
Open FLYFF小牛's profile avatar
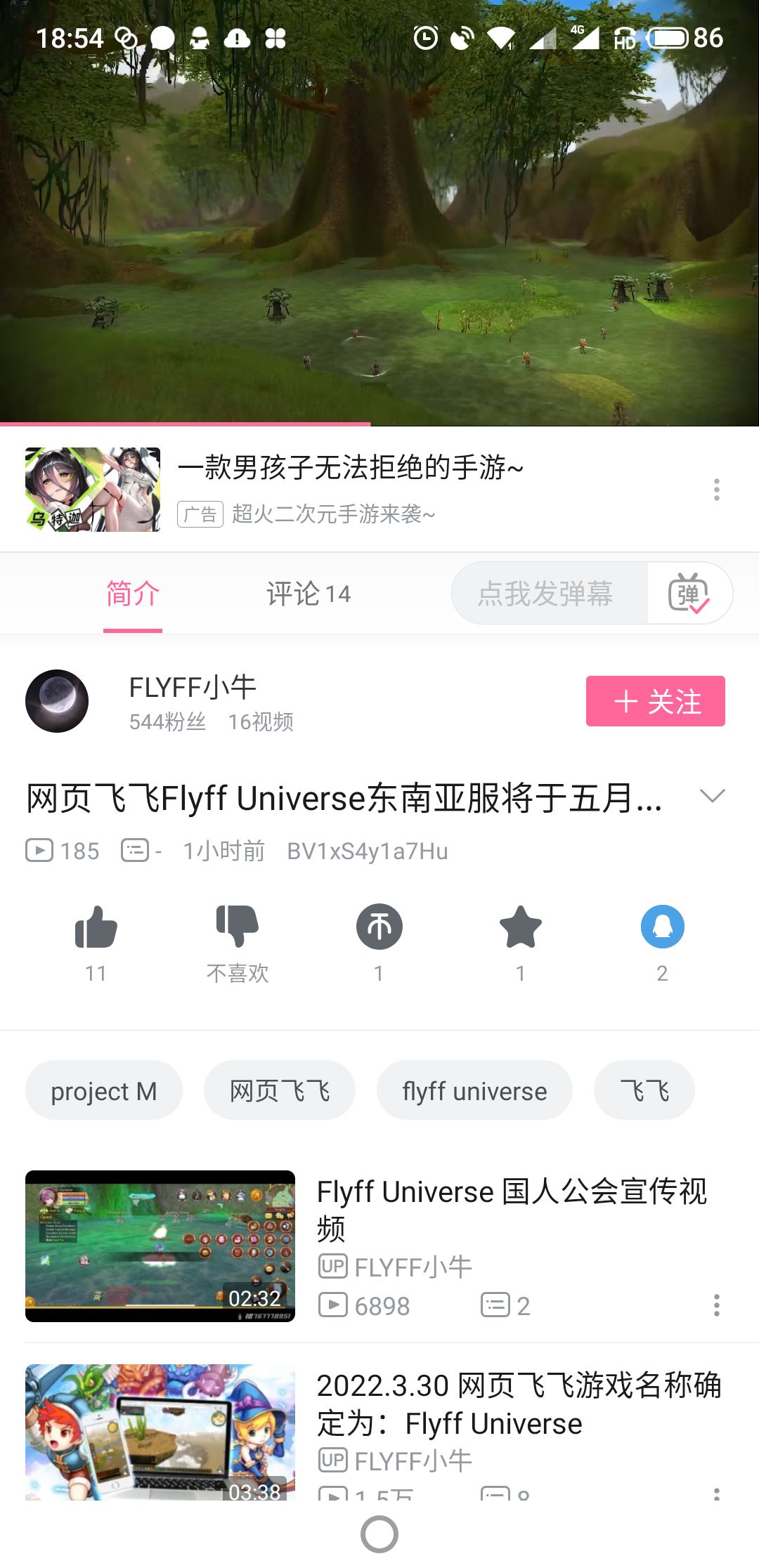click(x=57, y=701)
